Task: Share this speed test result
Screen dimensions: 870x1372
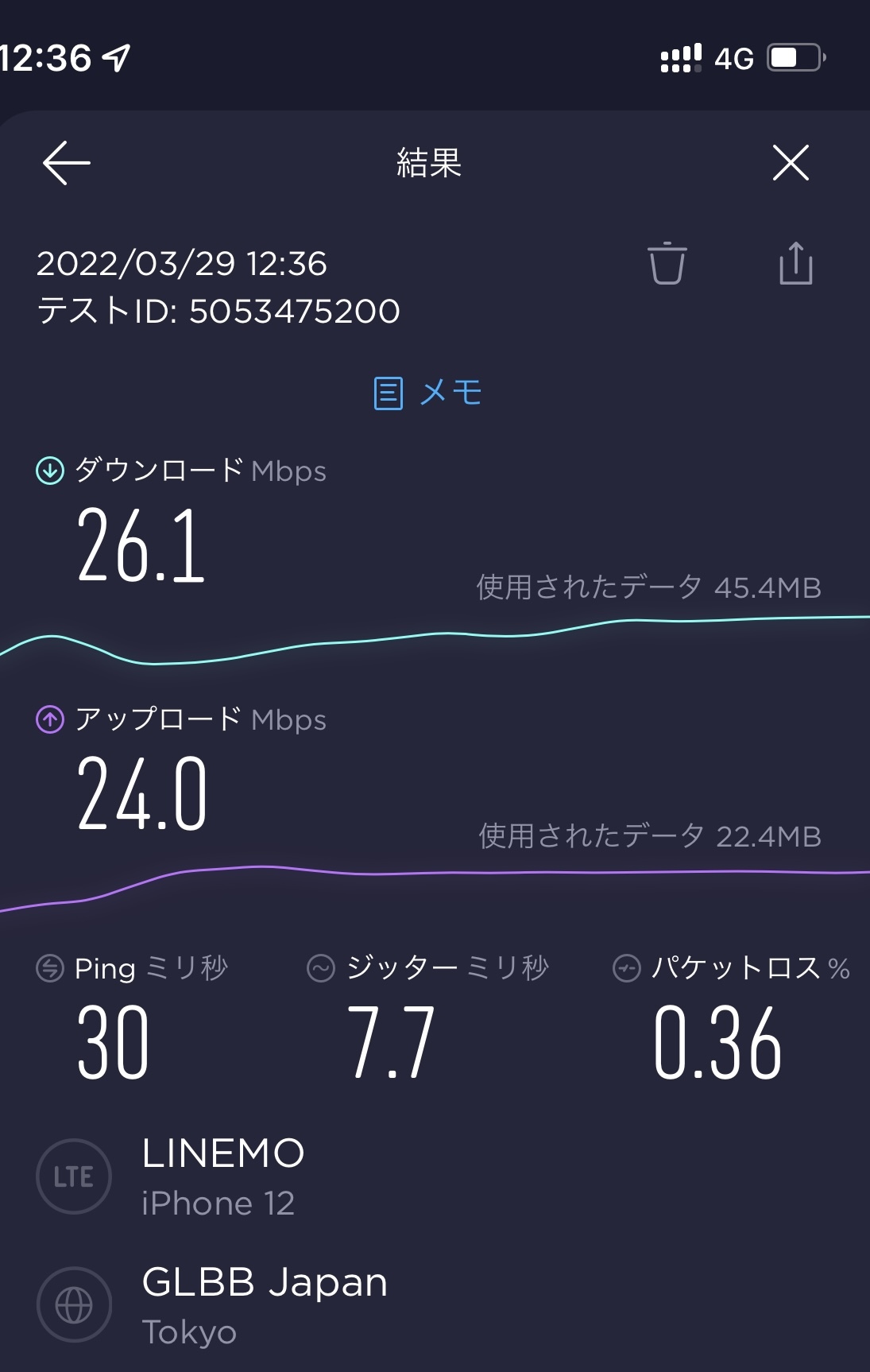Action: point(795,264)
